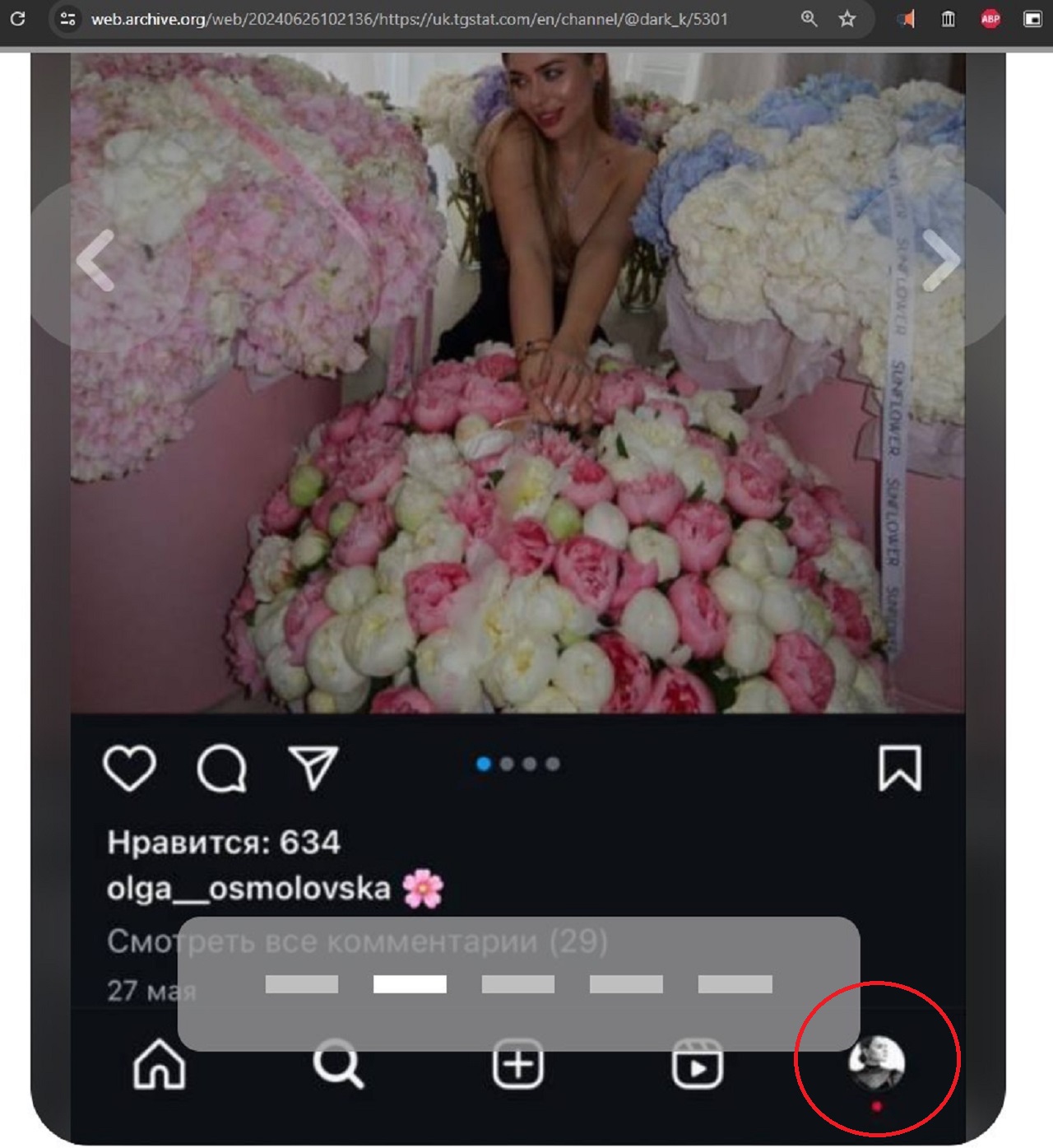Jump to the last slide indicator bar

735,984
